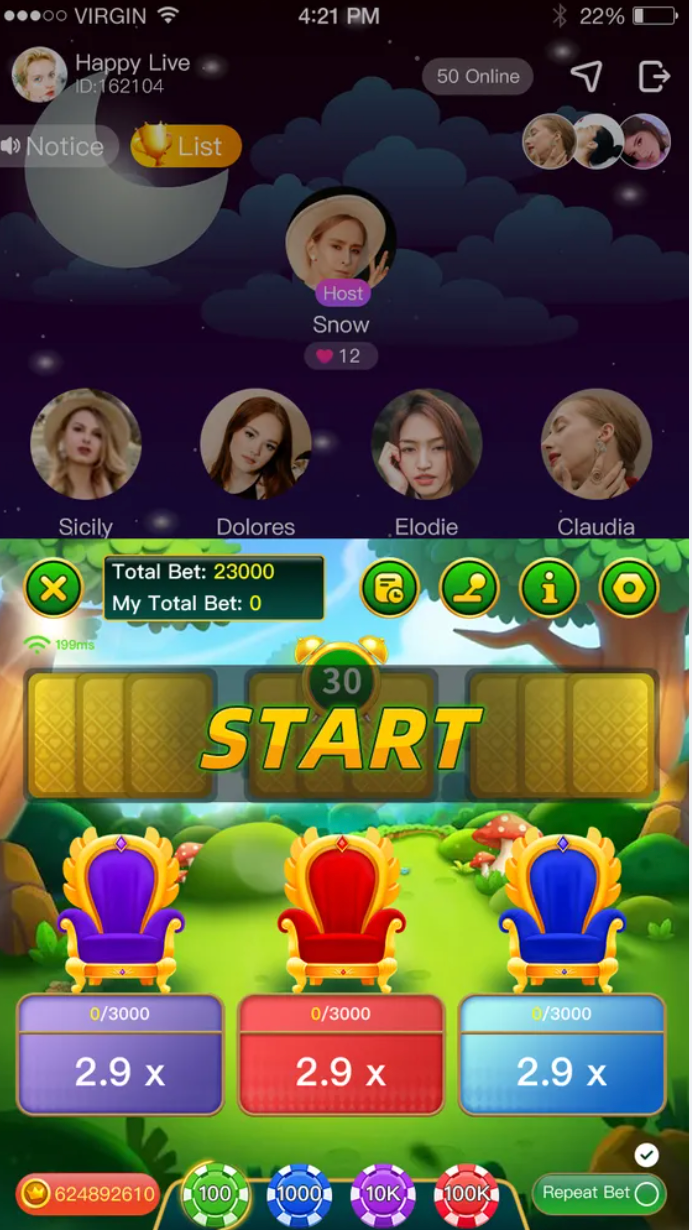Select the 100 chip
692x1230 pixels.
tap(214, 1194)
